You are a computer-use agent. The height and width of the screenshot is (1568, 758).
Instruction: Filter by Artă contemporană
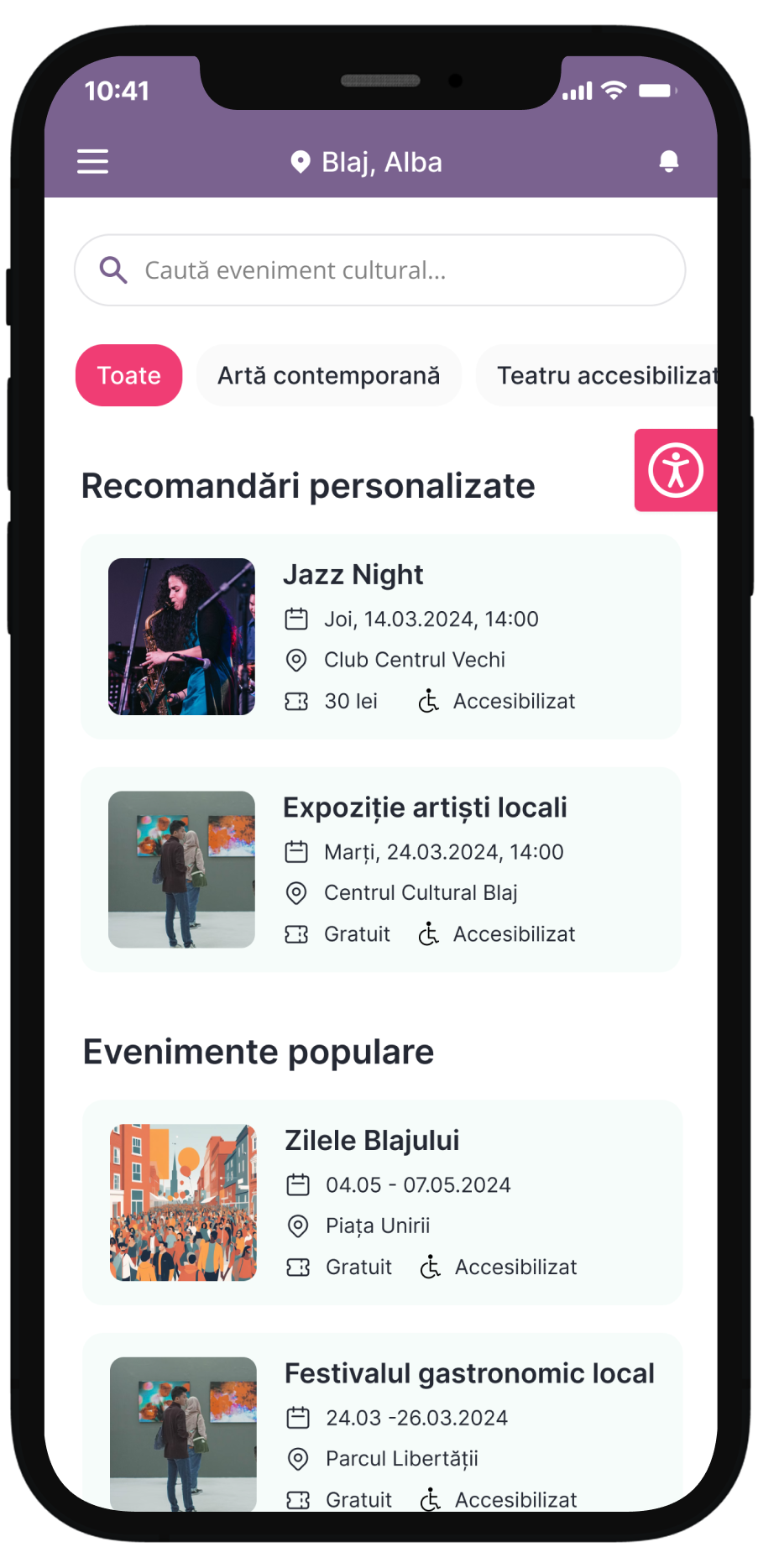328,375
